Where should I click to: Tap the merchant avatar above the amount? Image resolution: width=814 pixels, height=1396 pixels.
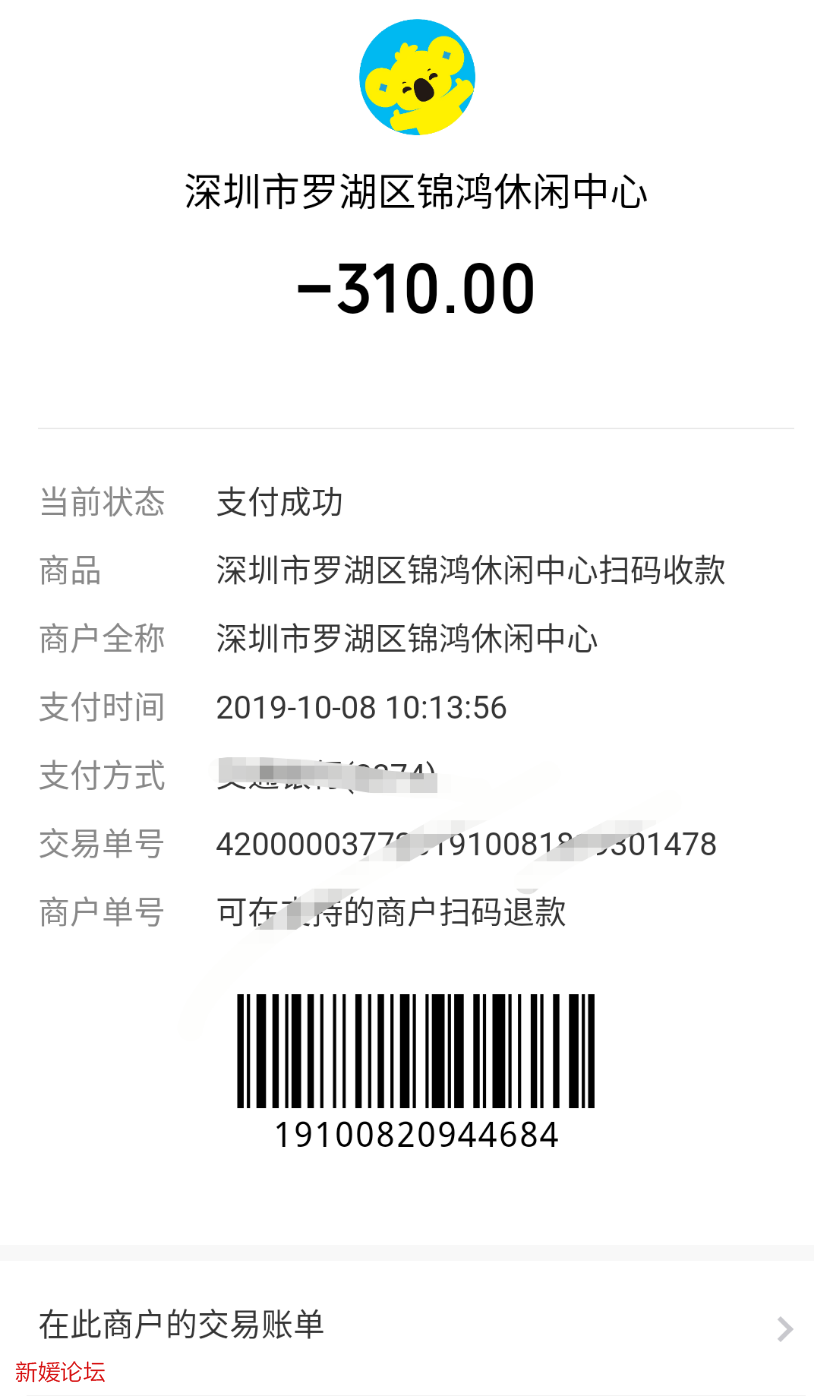[417, 77]
